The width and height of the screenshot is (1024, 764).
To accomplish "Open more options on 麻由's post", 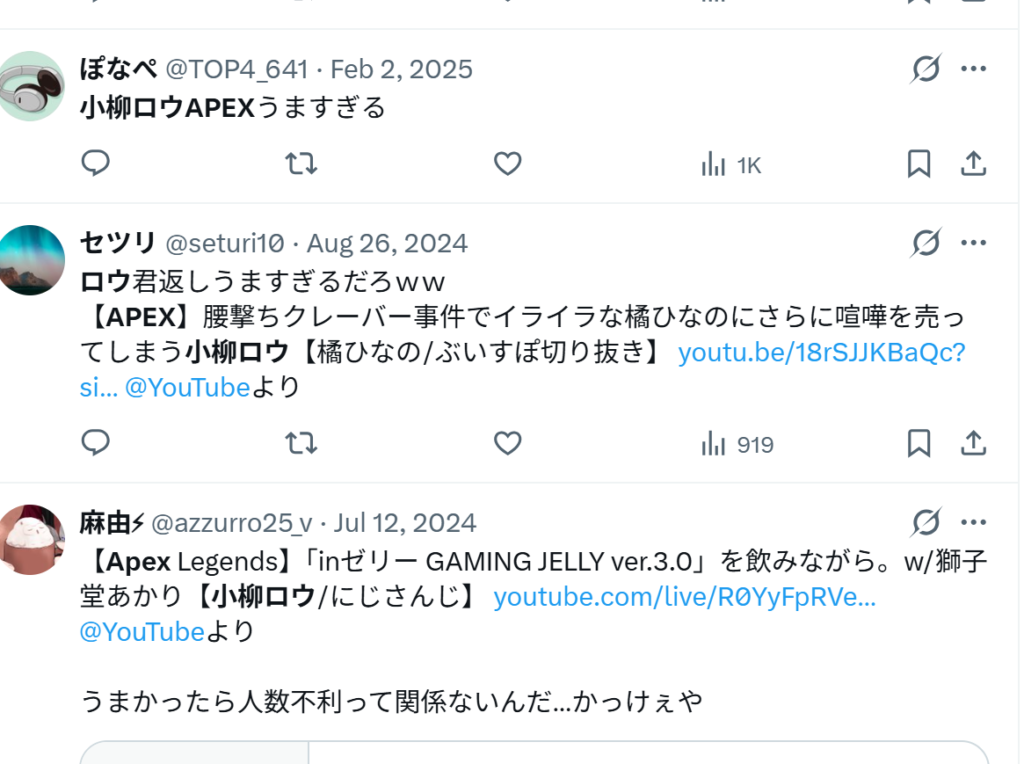I will [x=973, y=522].
